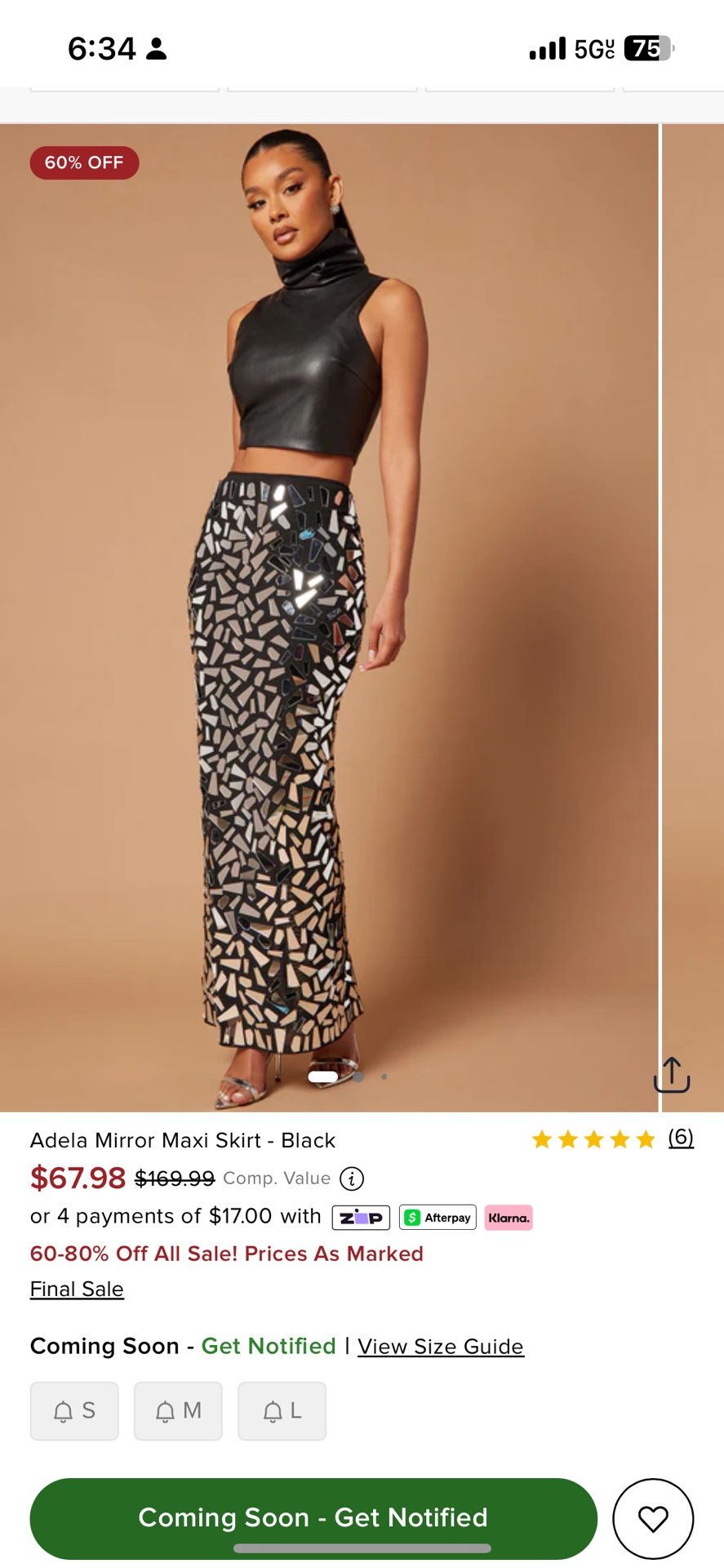Tap the info icon next to Comp. Value
The image size is (724, 1568).
350,1178
